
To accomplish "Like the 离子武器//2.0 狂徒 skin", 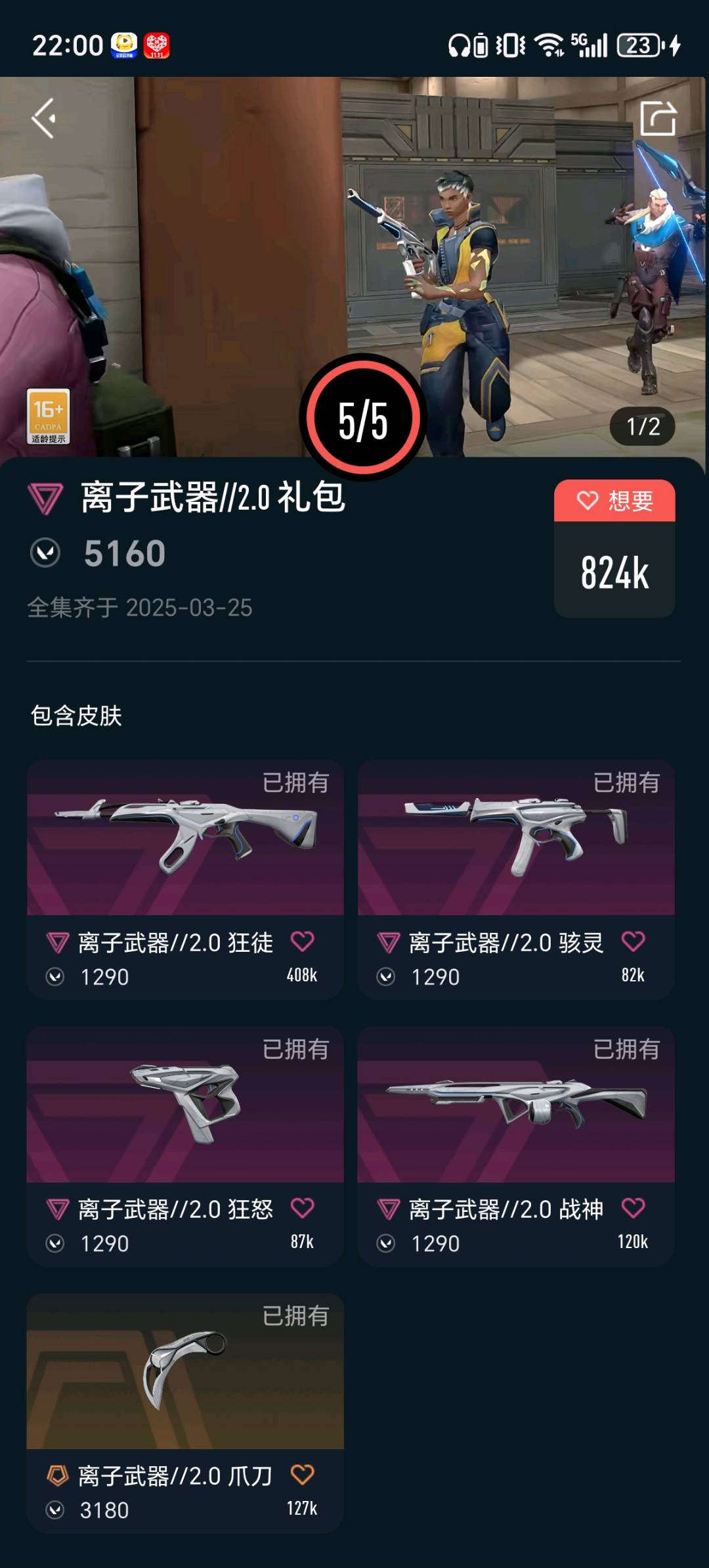I will point(303,941).
